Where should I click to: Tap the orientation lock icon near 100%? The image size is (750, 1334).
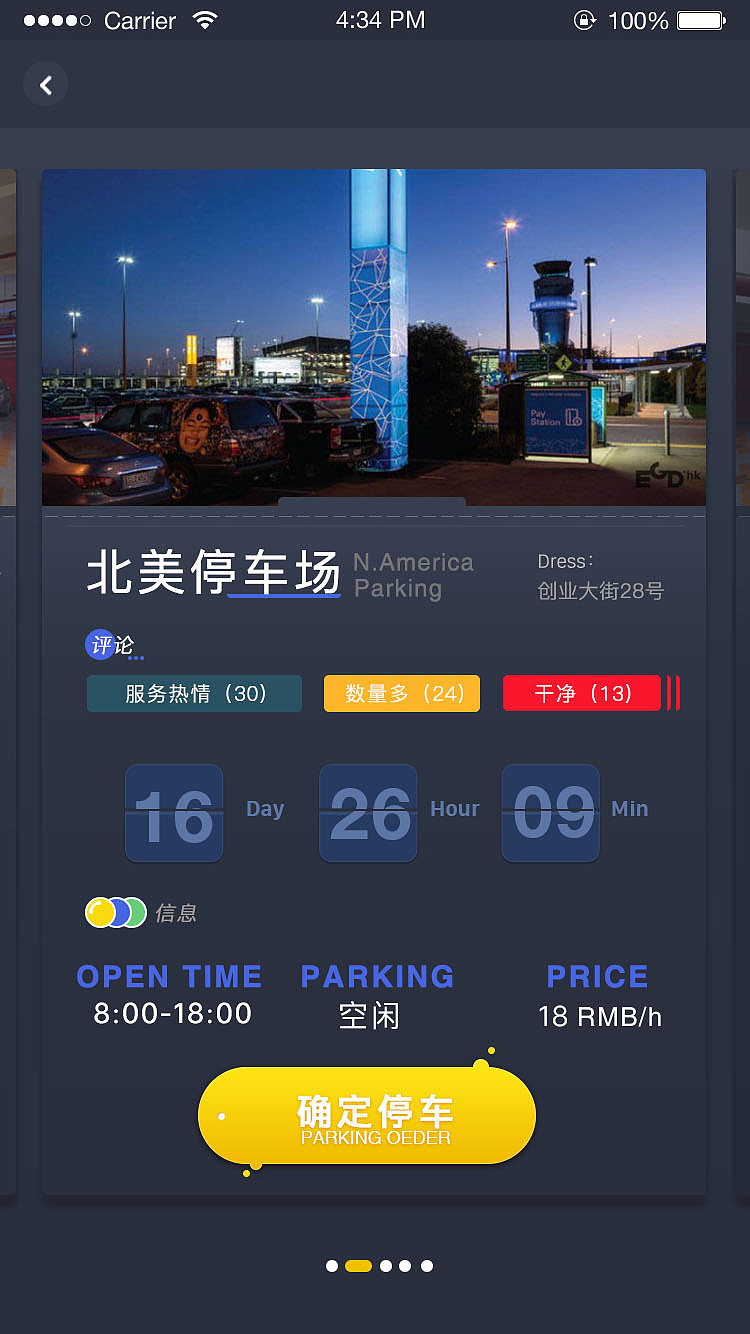click(x=584, y=19)
